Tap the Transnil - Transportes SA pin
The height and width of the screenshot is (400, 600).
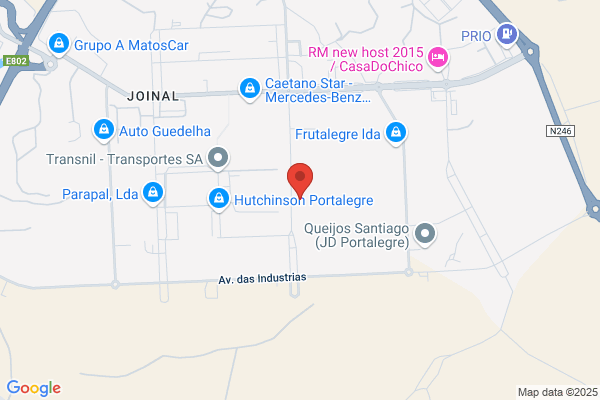[218, 158]
